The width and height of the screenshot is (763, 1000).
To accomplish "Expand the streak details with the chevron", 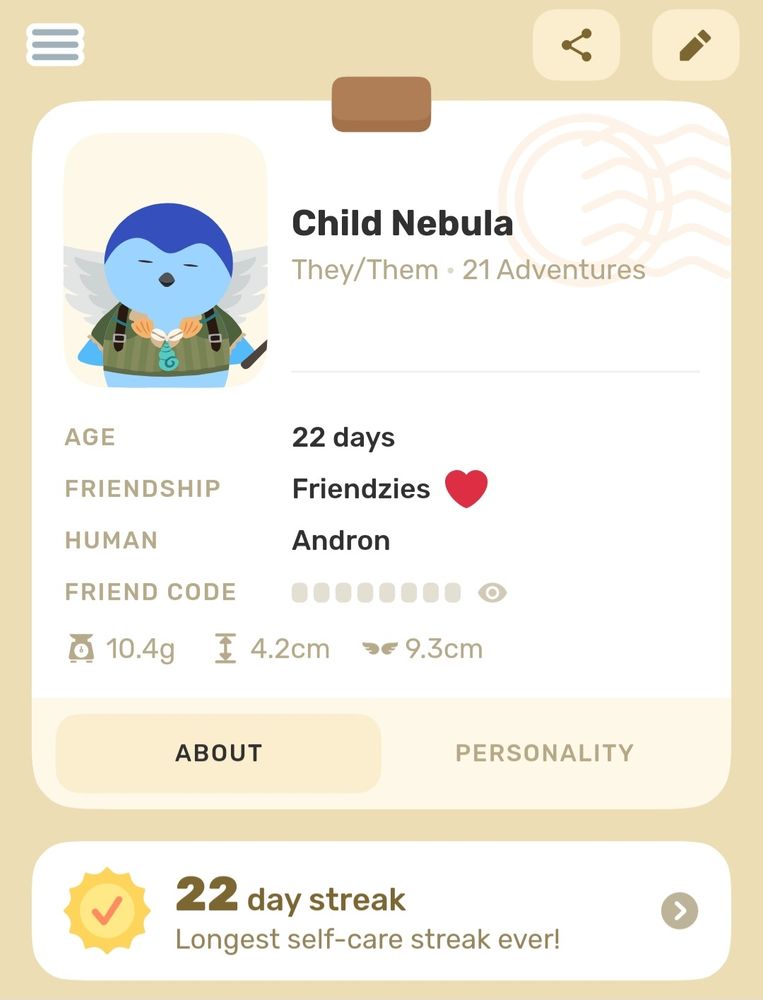I will coord(679,911).
